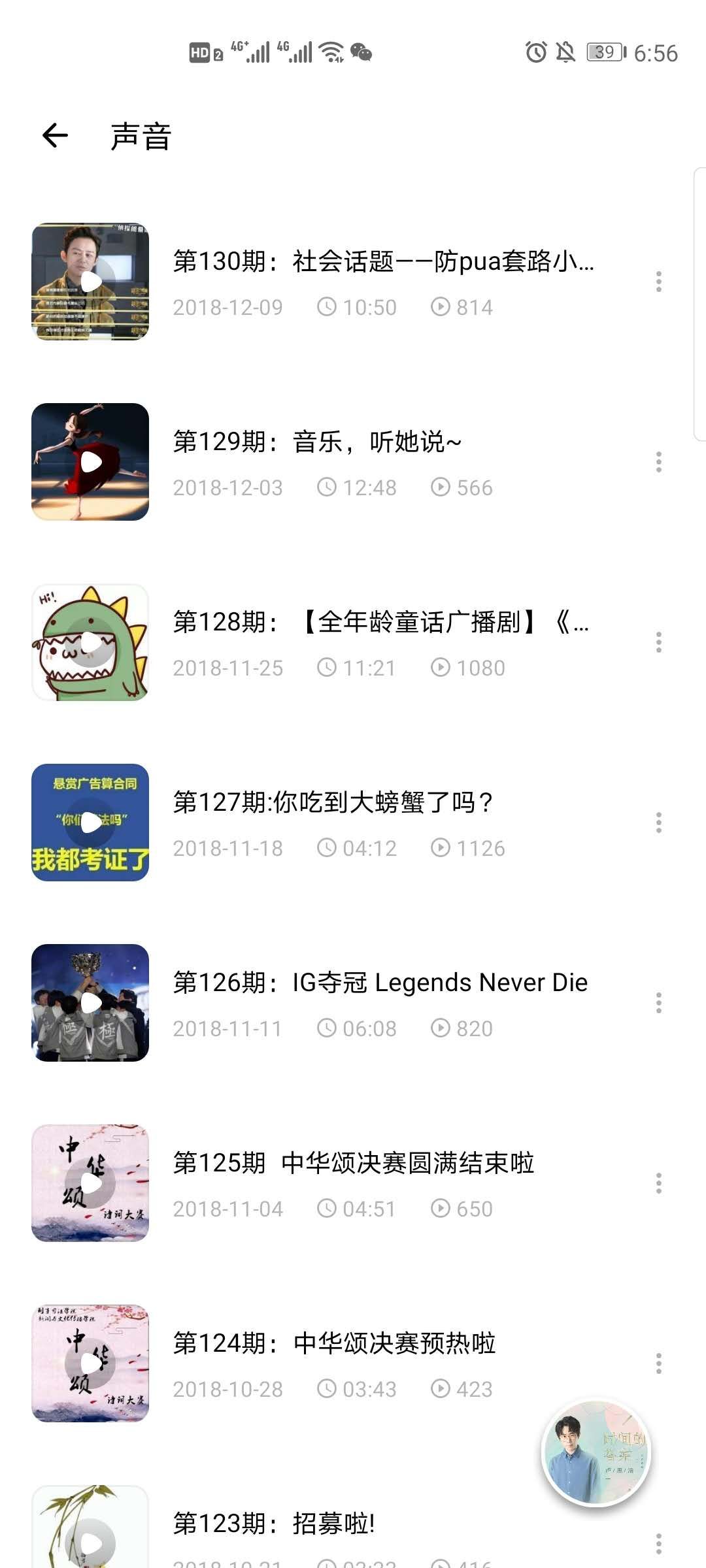Play episode 第124期：中华颂决赛预热啦
706x1568 pixels.
(x=90, y=1364)
